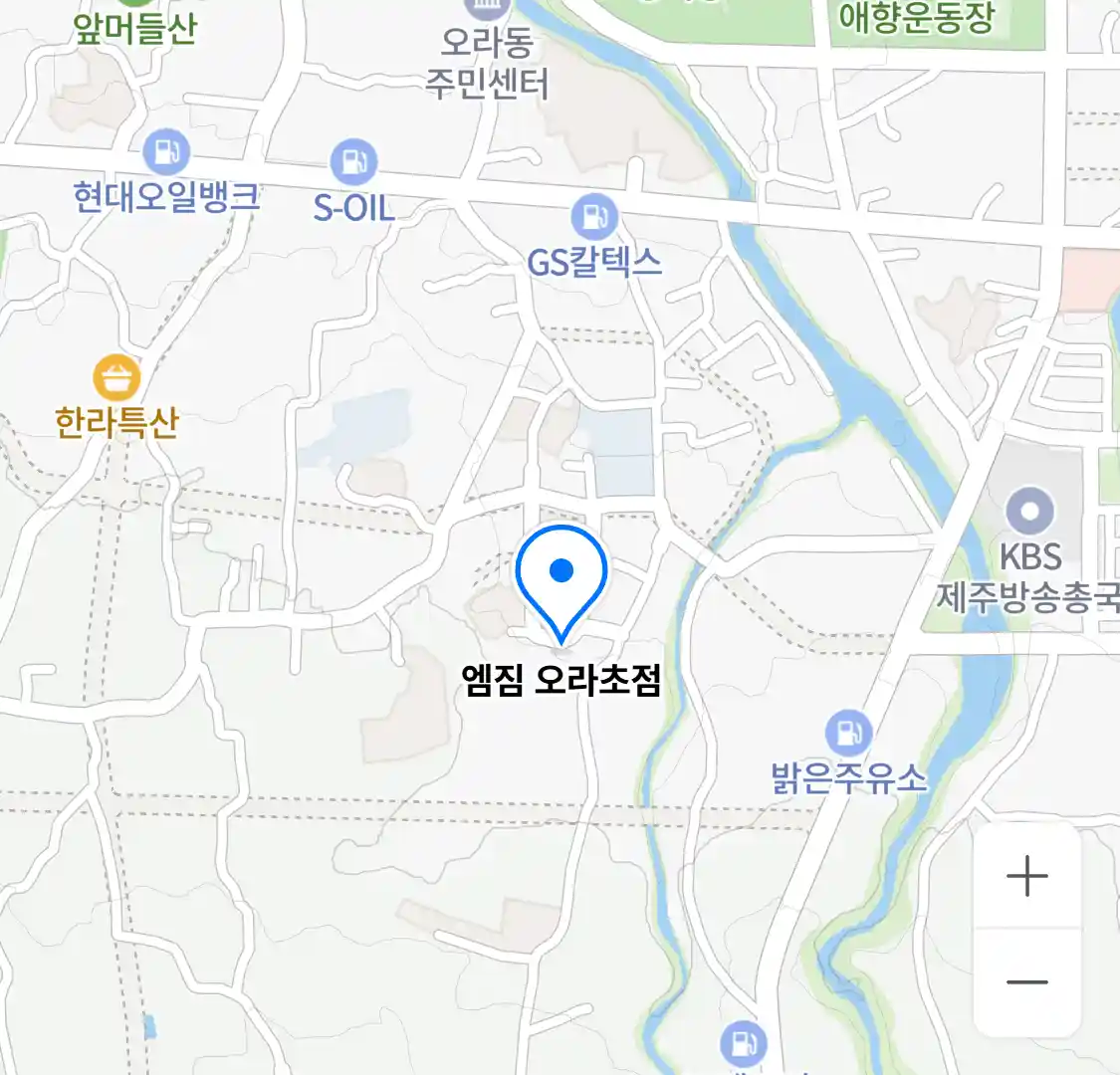Image resolution: width=1120 pixels, height=1075 pixels.
Task: Open the GS칼텍스 gas station marker
Action: (594, 218)
